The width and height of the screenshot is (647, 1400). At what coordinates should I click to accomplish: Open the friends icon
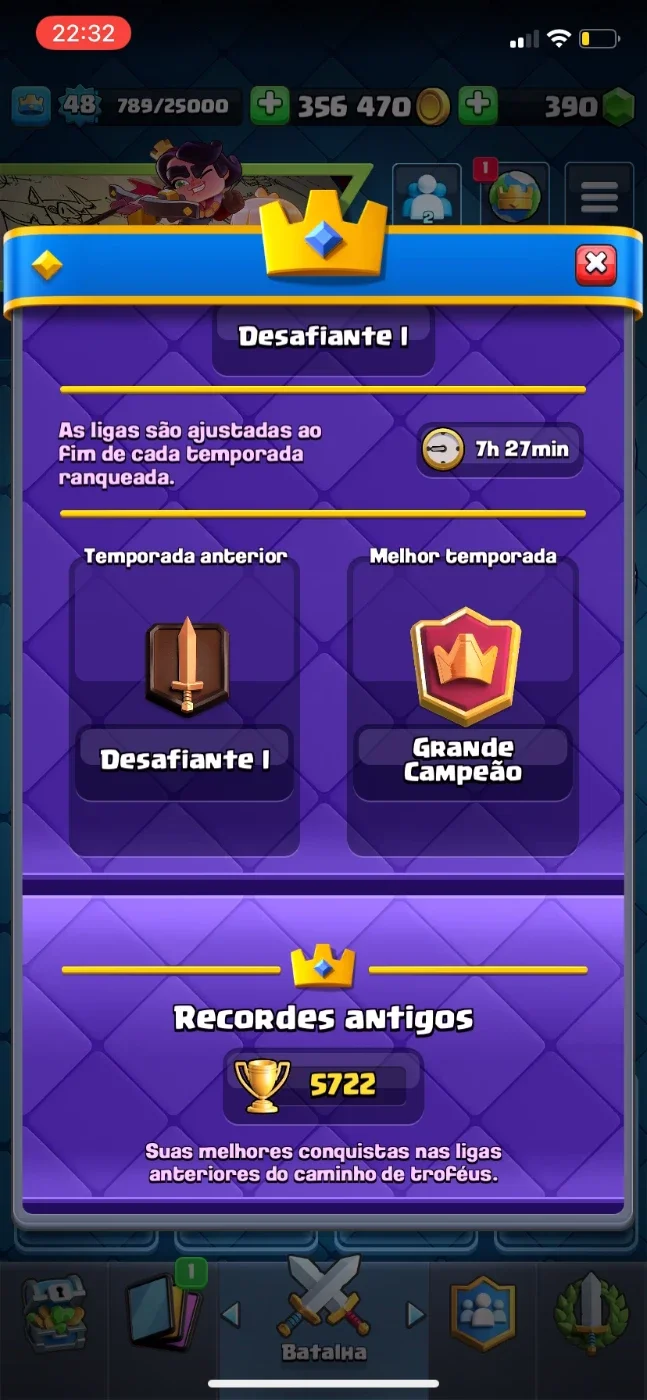427,196
